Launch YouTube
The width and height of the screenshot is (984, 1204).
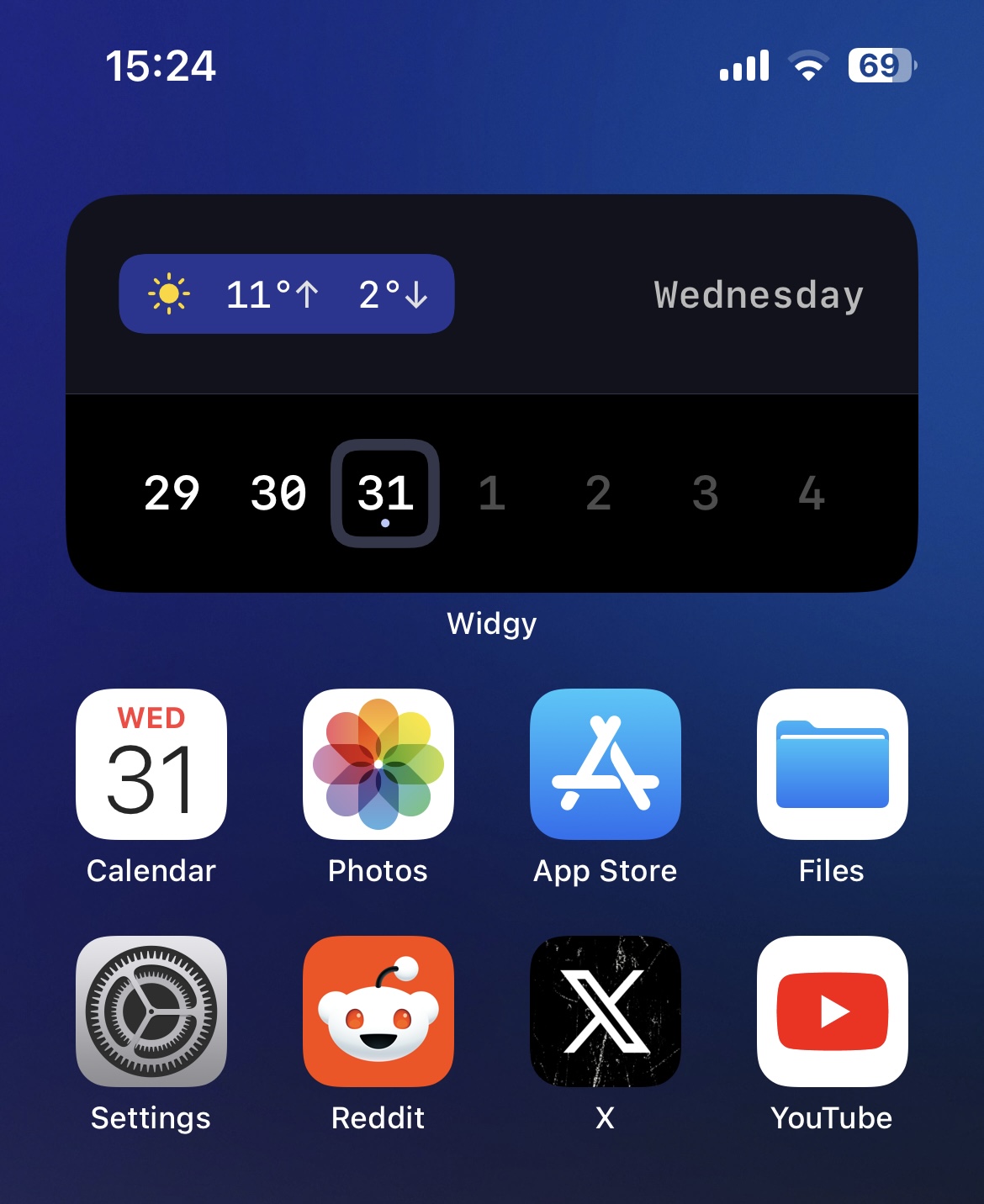[833, 1011]
